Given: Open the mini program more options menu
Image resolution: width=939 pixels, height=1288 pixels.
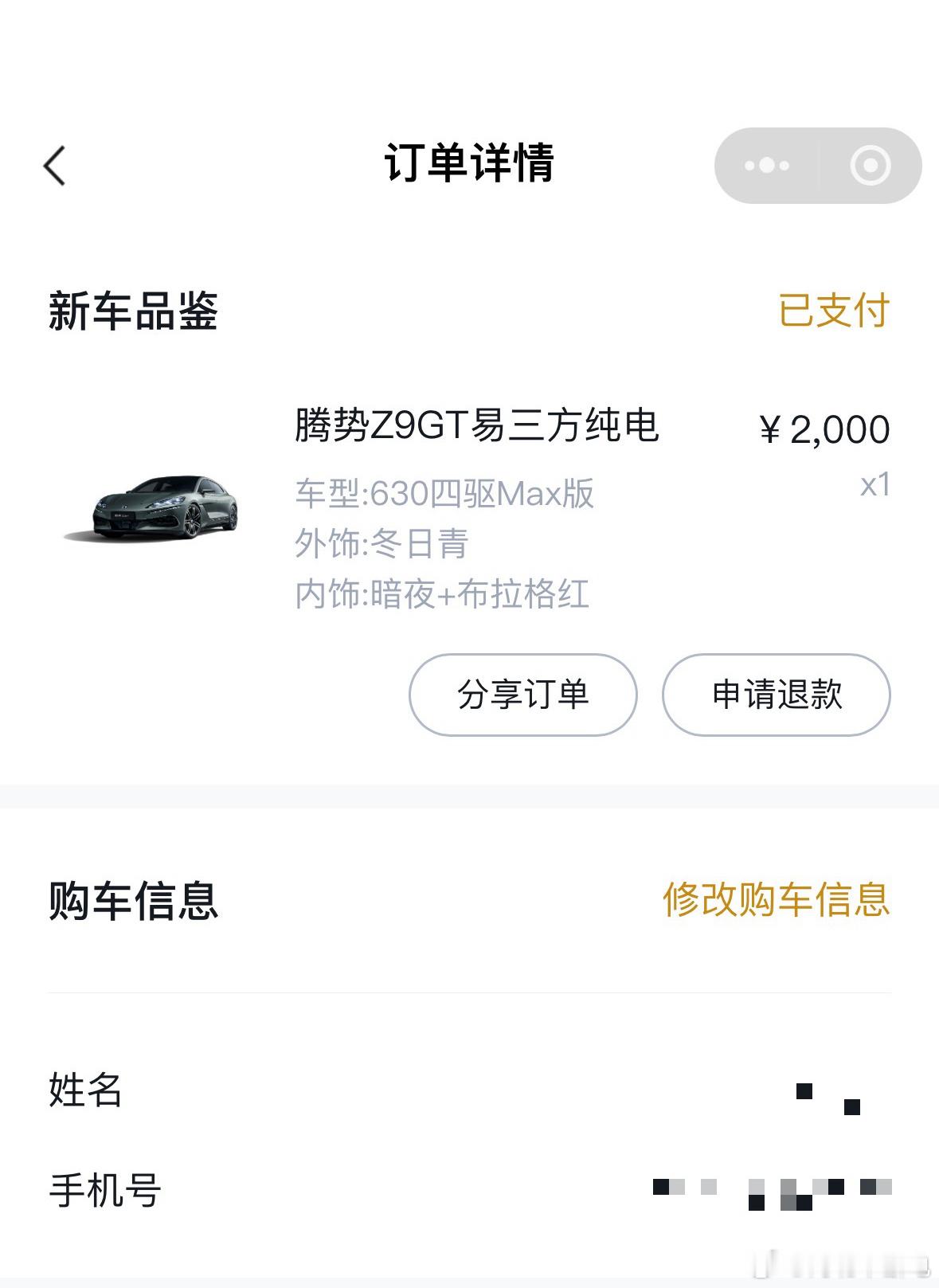Looking at the screenshot, I should click(765, 165).
